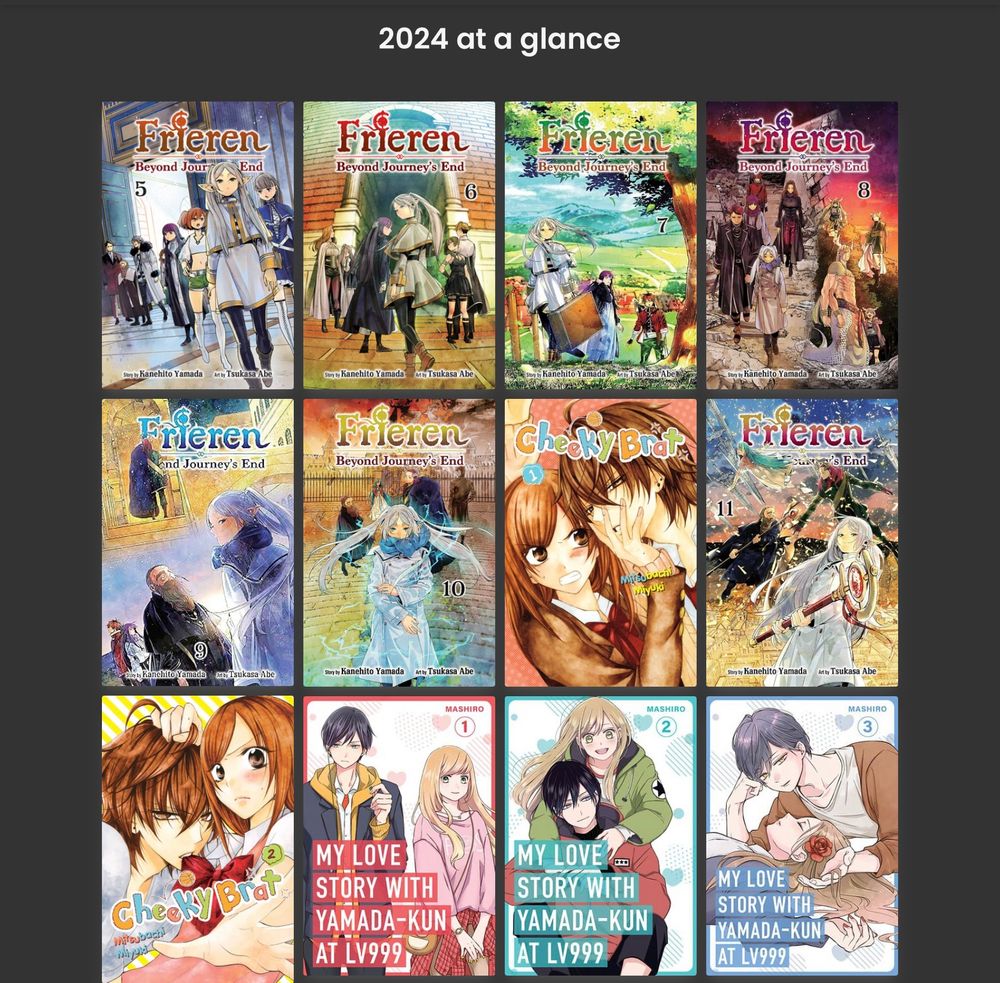Open My Love Story with Yamada-kun volume 1
The height and width of the screenshot is (983, 1000).
click(x=399, y=836)
